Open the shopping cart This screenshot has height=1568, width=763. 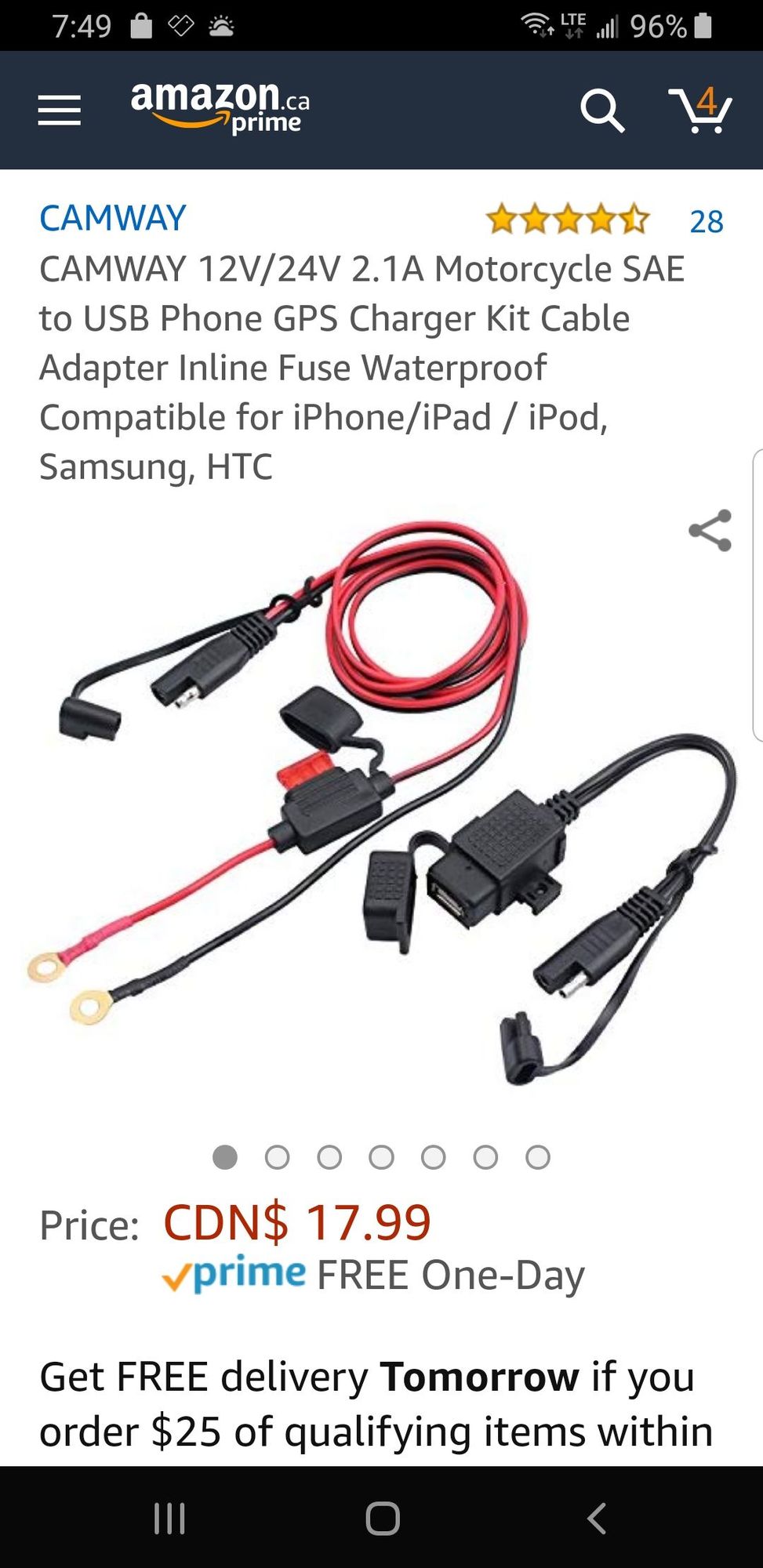[x=700, y=109]
